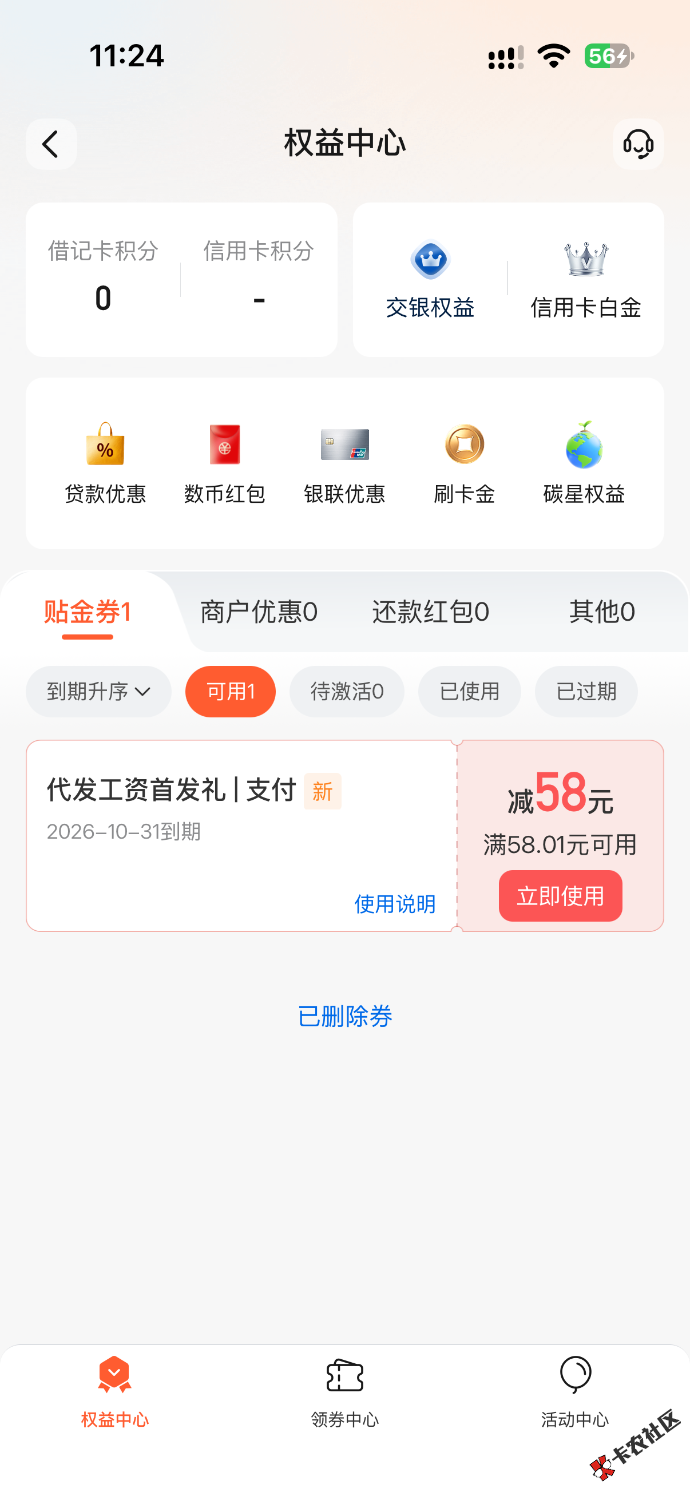Viewport: 690px width, 1500px height.
Task: Filter coupons by 待激活
Action: coord(347,691)
